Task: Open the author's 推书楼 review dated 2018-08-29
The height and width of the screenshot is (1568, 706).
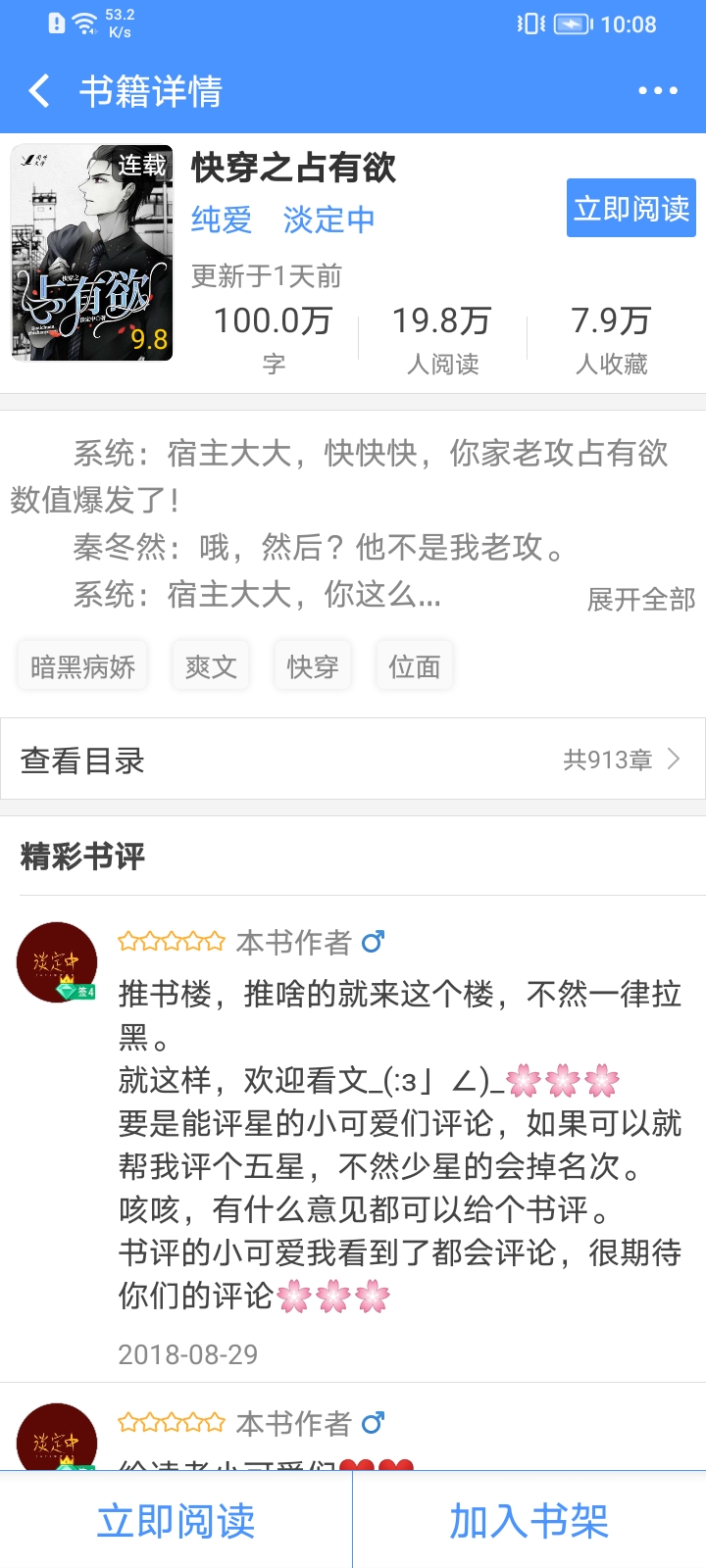Action: 400,1145
